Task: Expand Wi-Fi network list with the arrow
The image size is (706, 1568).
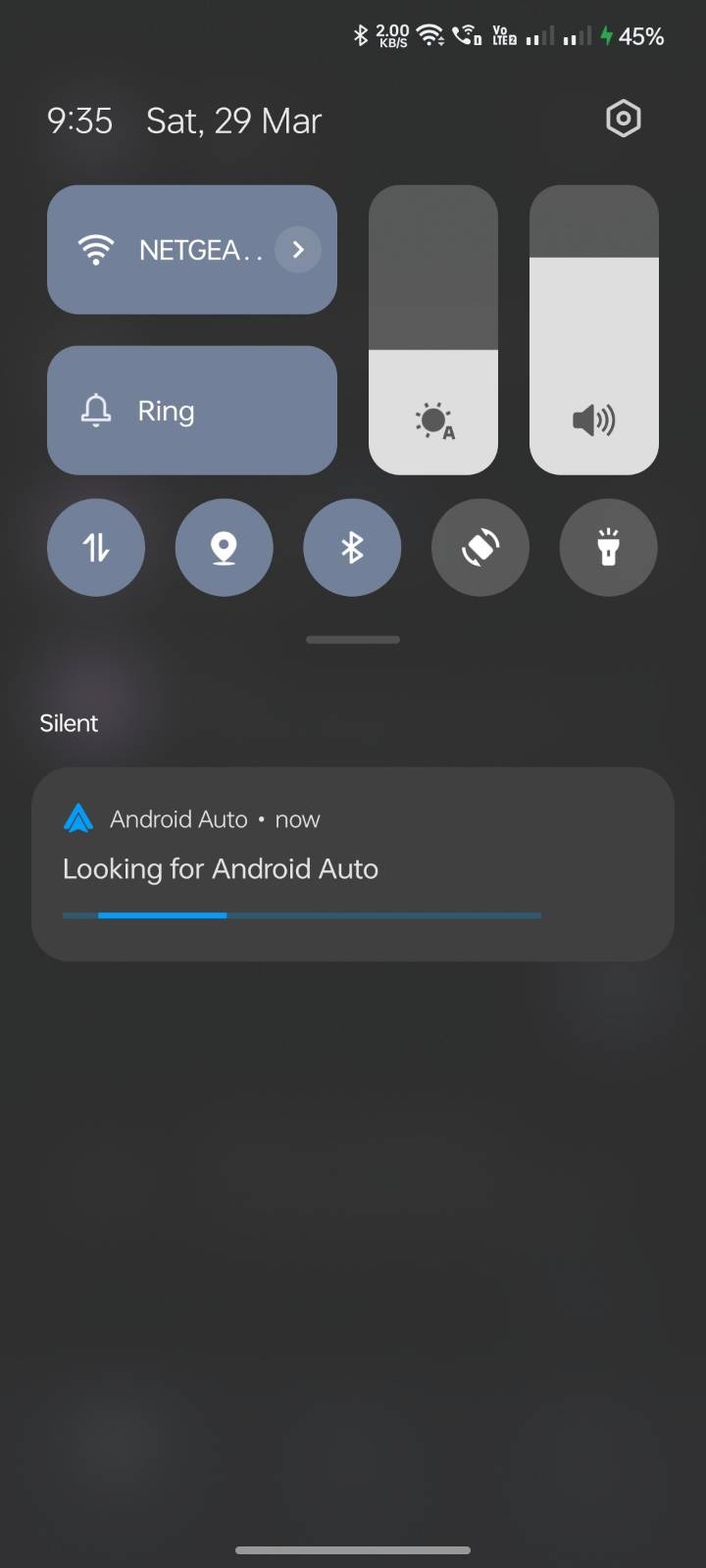Action: coord(298,250)
